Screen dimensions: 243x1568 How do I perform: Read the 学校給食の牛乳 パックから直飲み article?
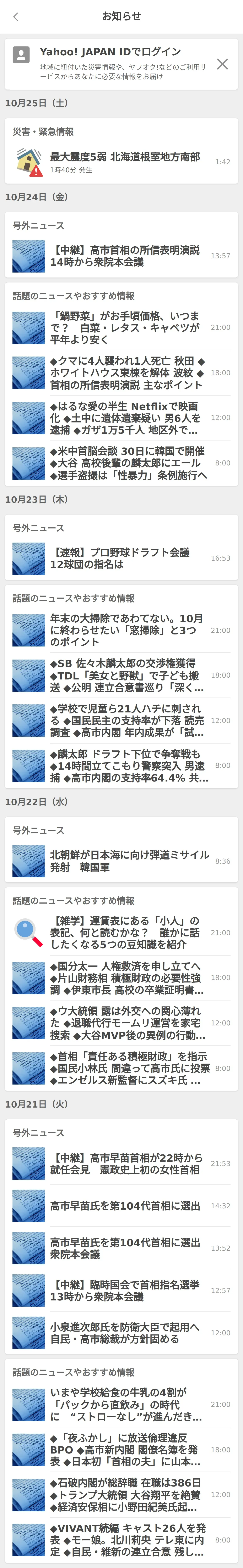pyautogui.click(x=125, y=1404)
